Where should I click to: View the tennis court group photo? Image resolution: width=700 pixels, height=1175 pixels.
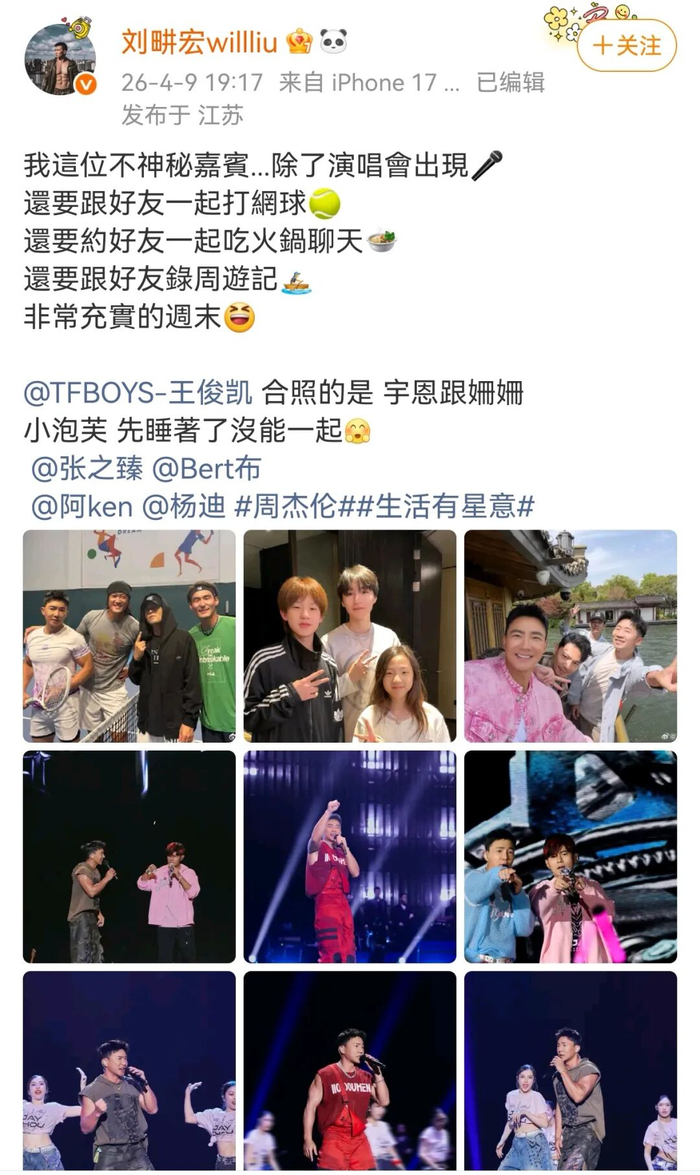click(x=129, y=636)
